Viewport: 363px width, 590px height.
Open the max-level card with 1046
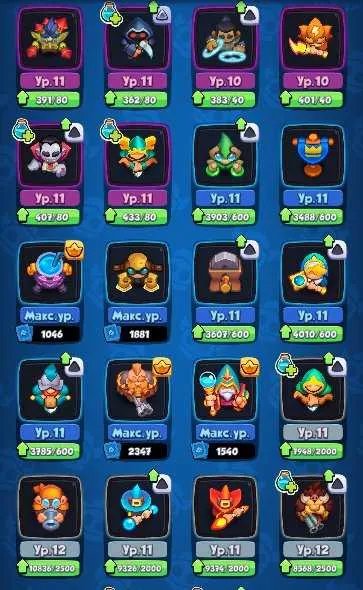(50, 292)
